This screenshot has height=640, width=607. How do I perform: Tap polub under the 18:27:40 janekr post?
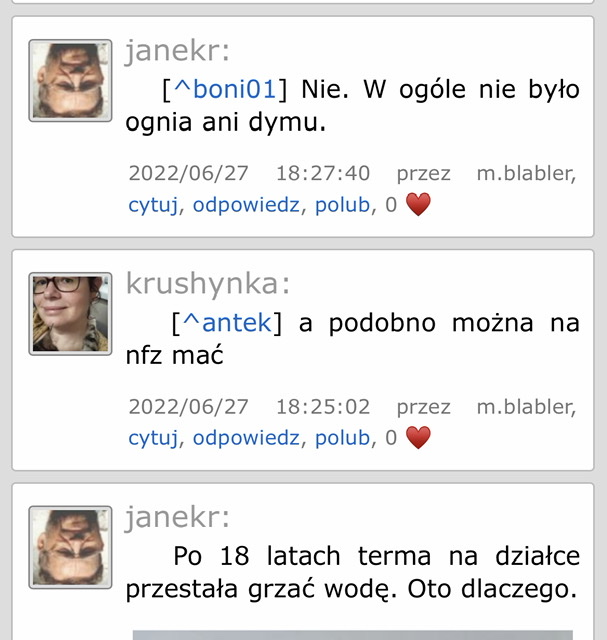point(342,206)
